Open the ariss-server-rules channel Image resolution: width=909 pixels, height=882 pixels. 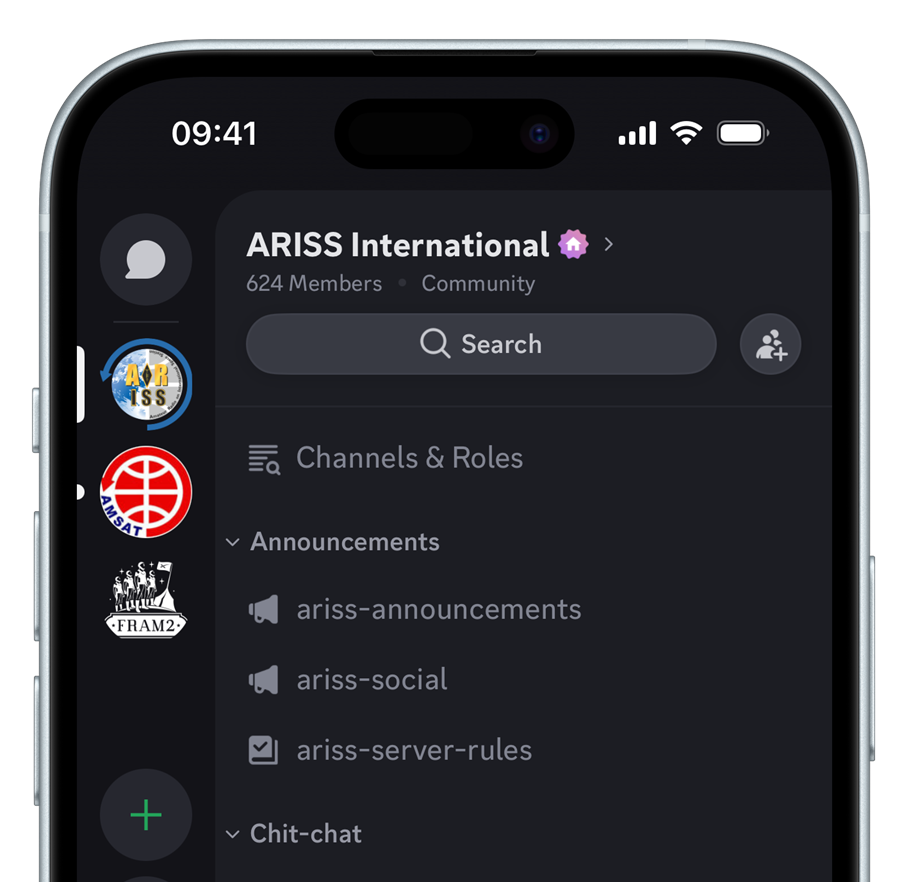tap(413, 750)
